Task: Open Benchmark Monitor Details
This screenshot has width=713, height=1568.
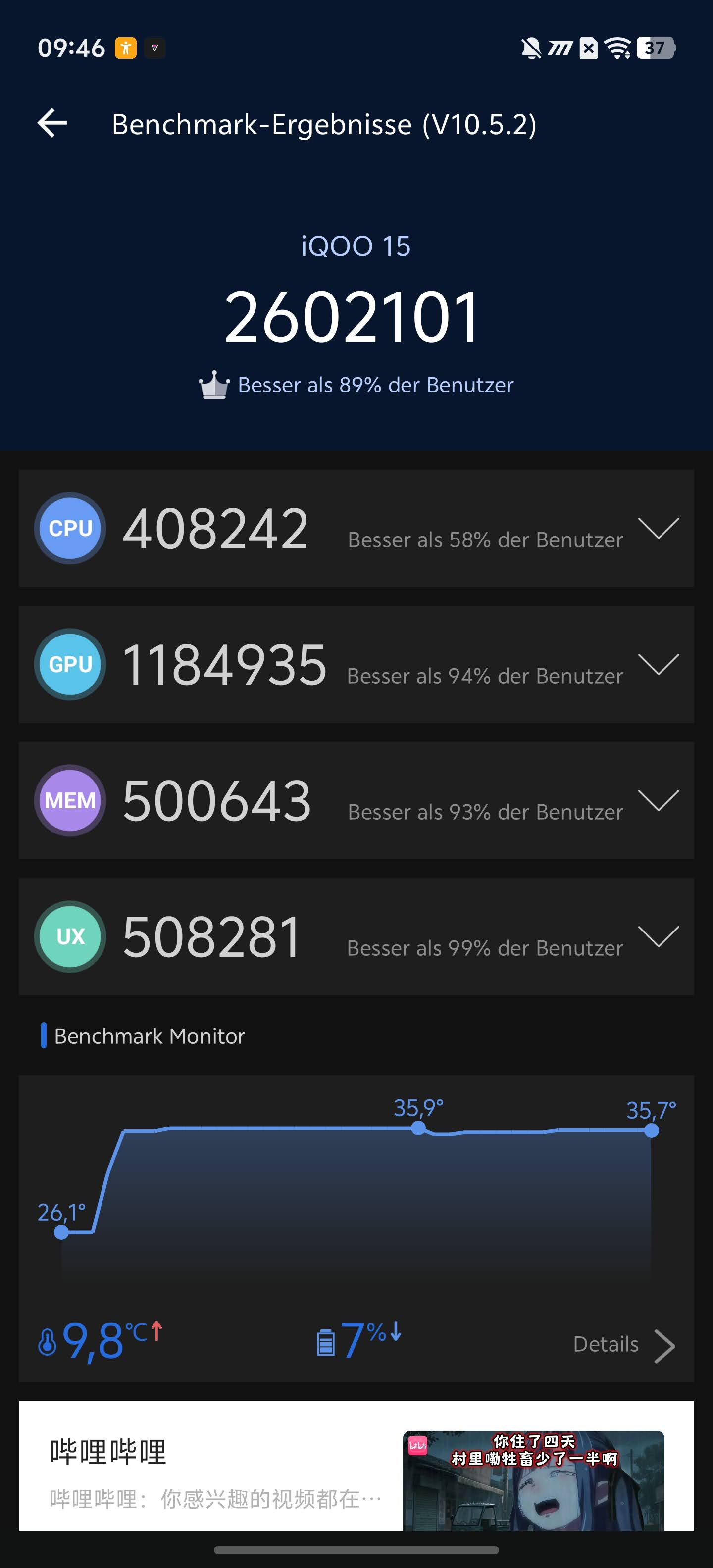Action: [623, 1344]
